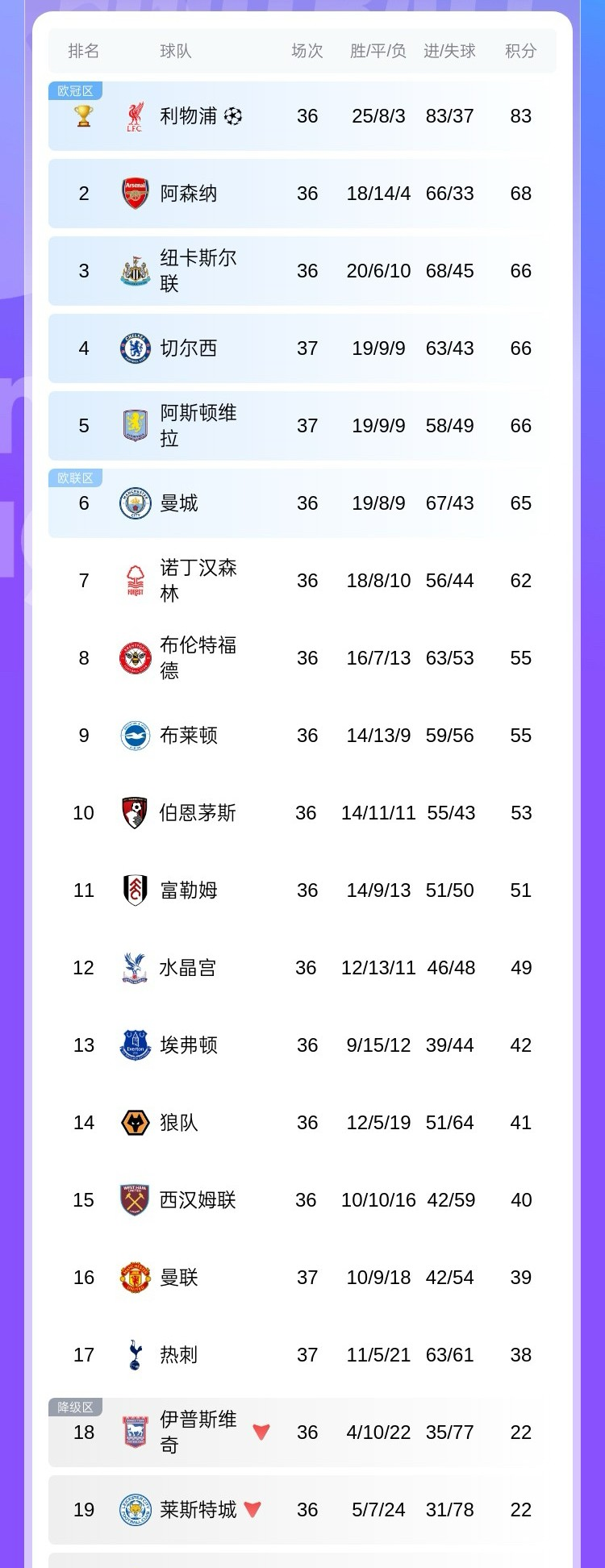Click the Chelsea club badge
This screenshot has height=1568, width=605.
tap(135, 348)
